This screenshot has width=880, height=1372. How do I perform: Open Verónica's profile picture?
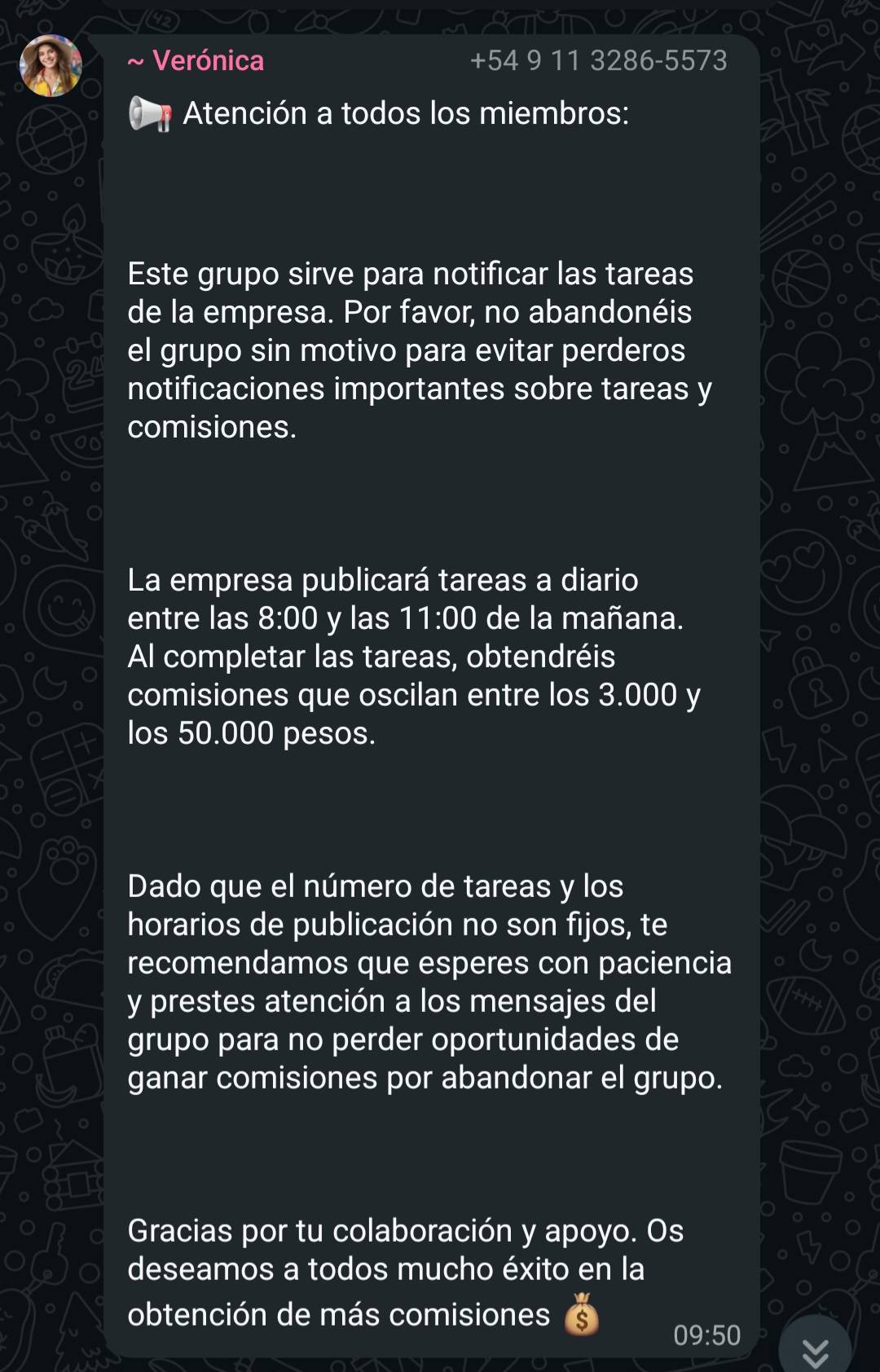tap(51, 66)
